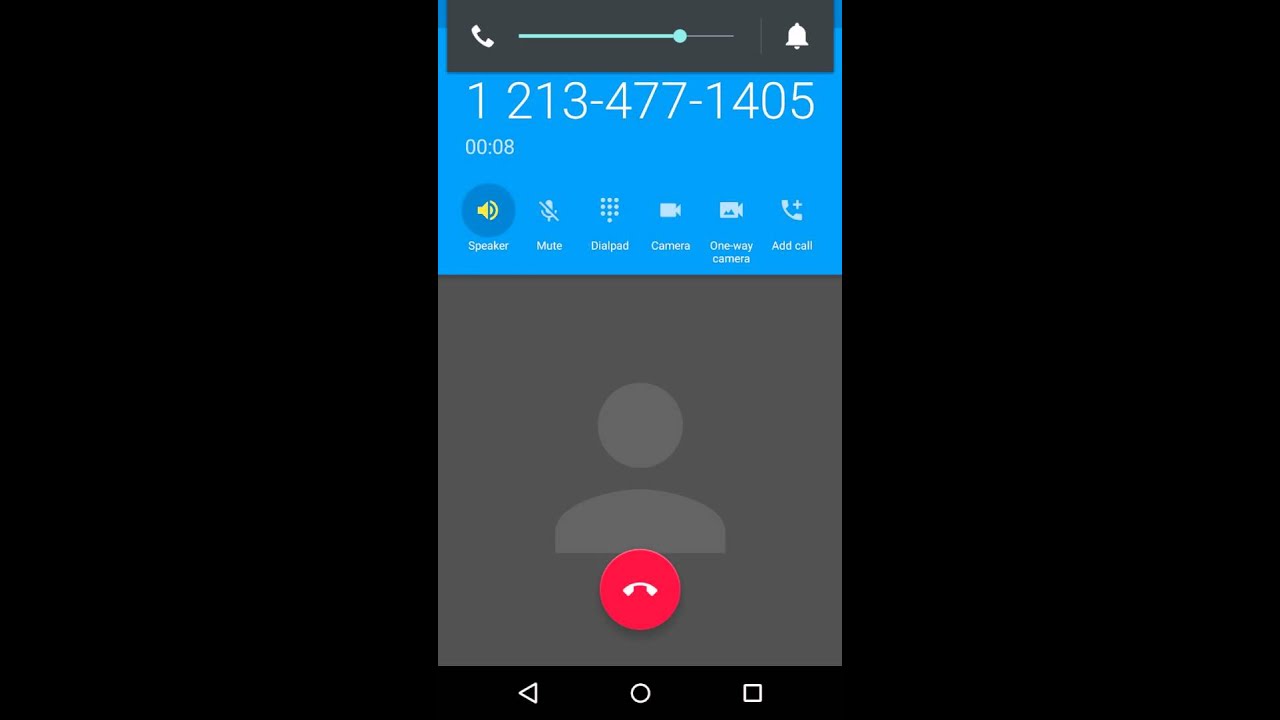The image size is (1280, 720).
Task: Turn on the Camera
Action: (670, 211)
